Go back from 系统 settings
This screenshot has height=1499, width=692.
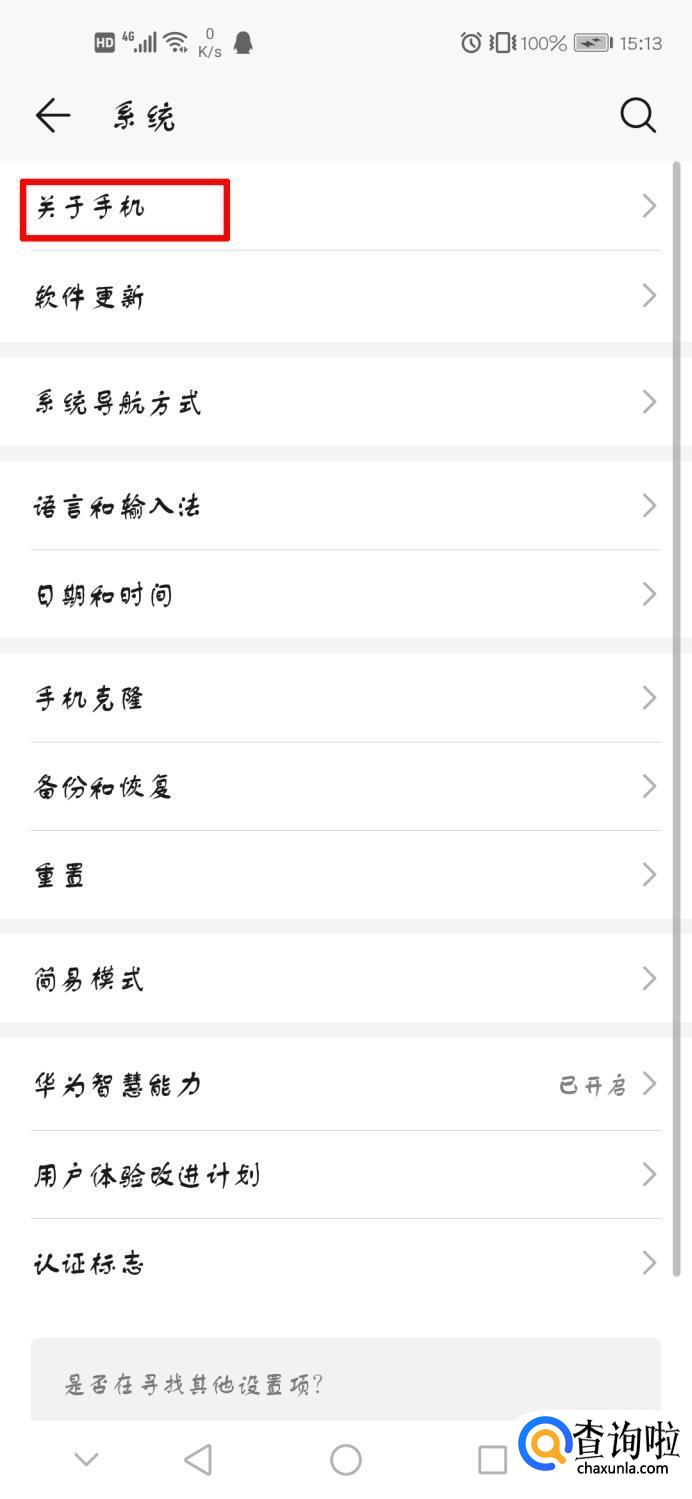point(53,116)
